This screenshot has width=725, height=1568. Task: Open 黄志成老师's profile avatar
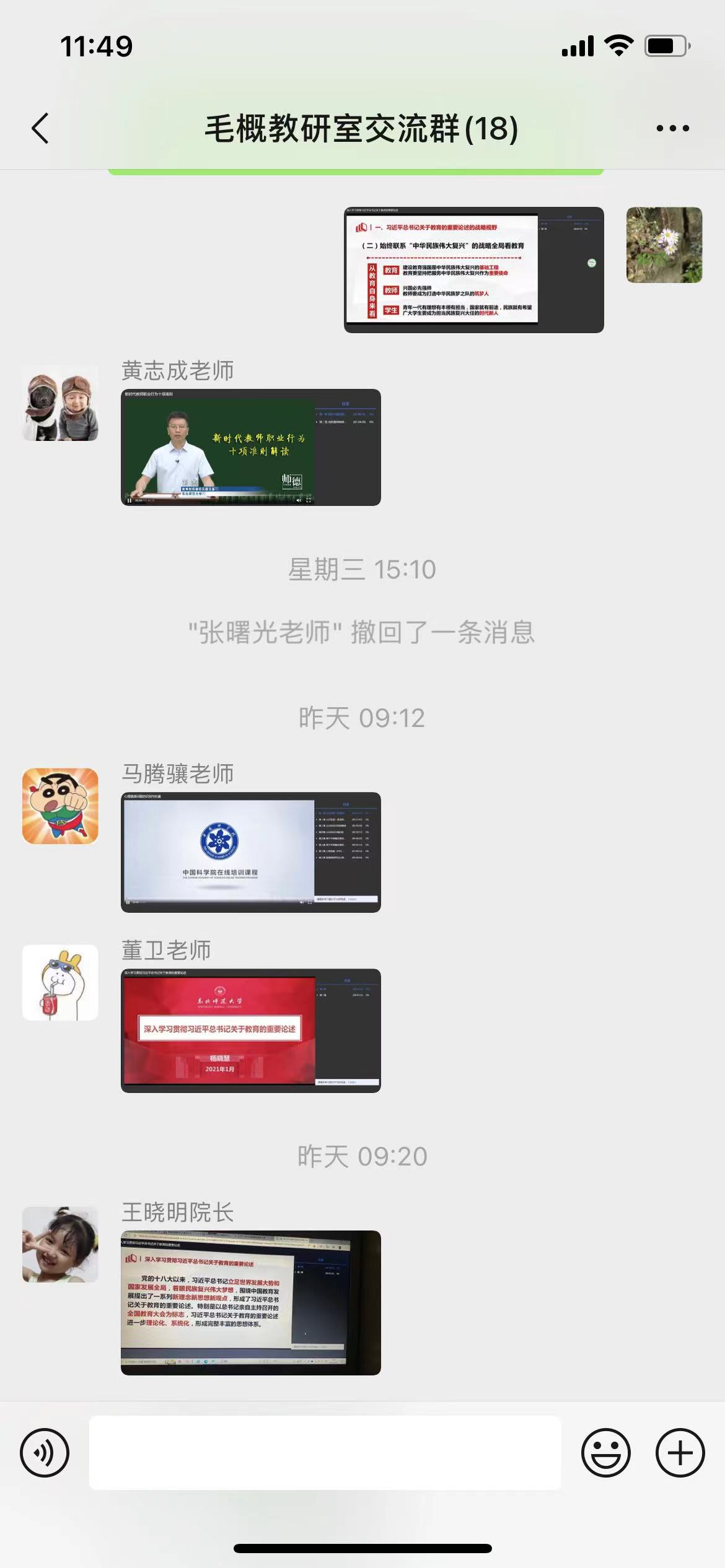pos(60,403)
